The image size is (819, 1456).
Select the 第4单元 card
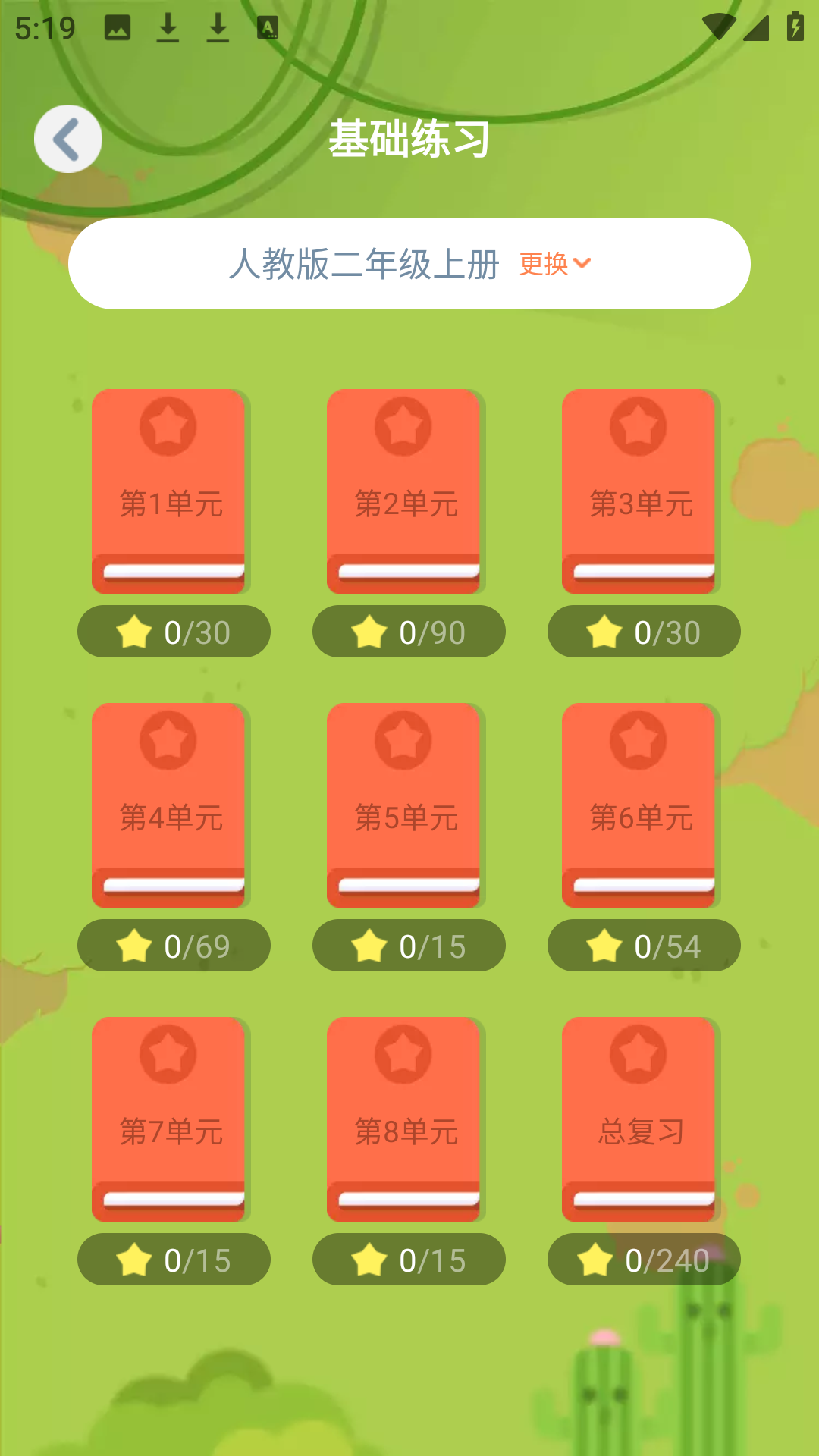tap(169, 804)
